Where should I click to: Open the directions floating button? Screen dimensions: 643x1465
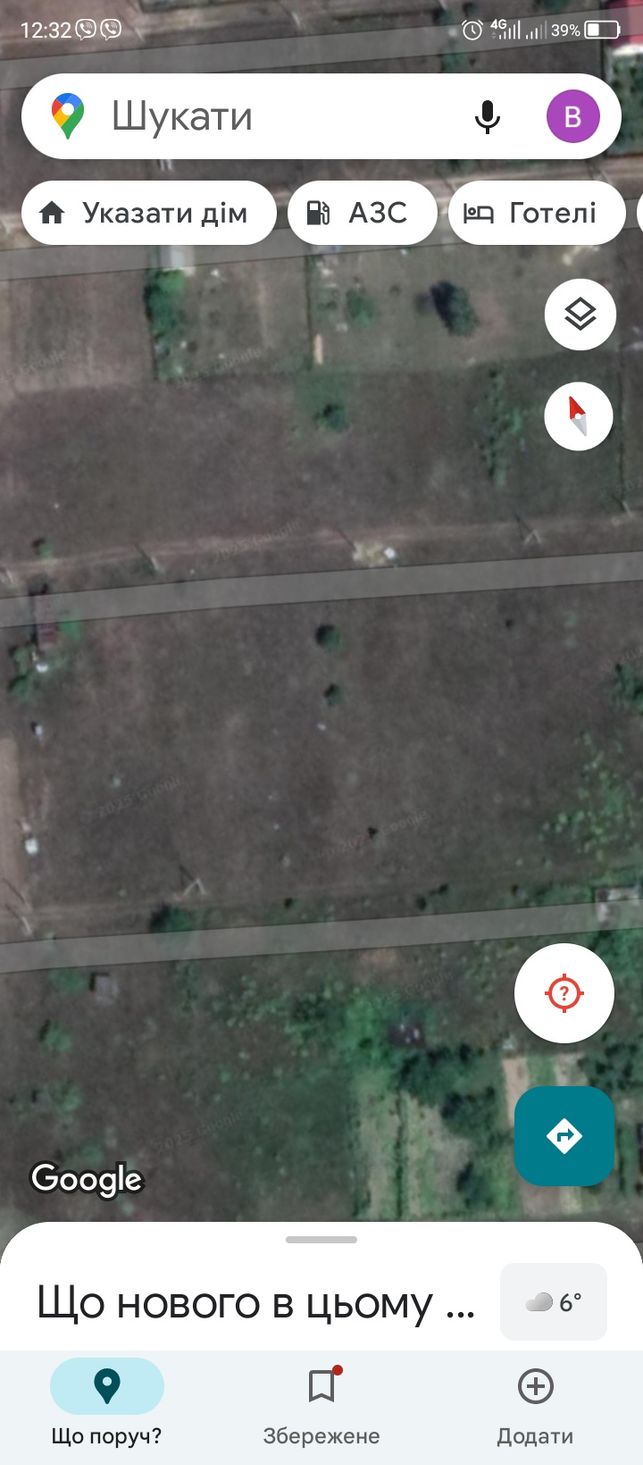[x=564, y=1136]
